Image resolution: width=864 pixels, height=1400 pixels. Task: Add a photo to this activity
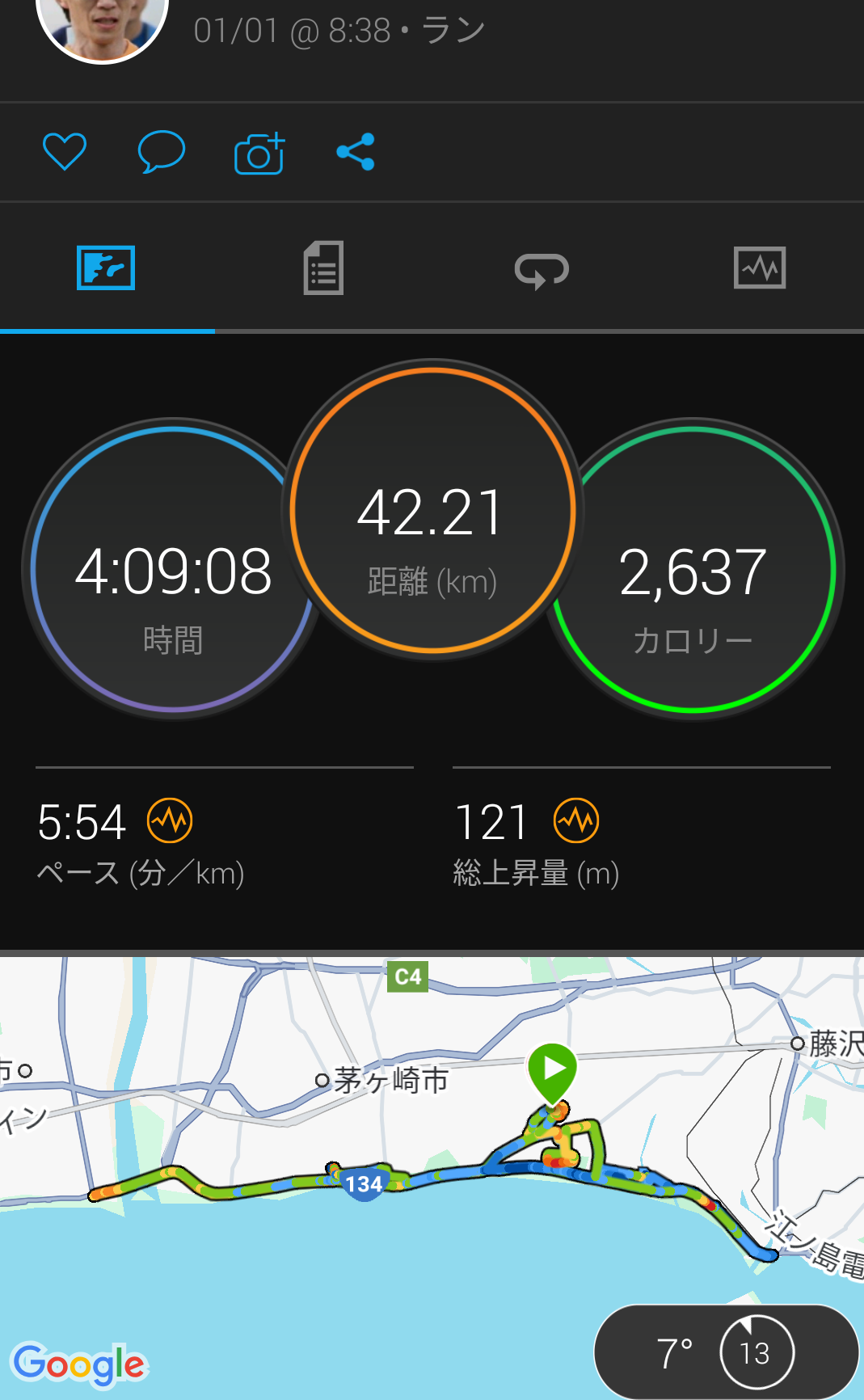[x=259, y=153]
